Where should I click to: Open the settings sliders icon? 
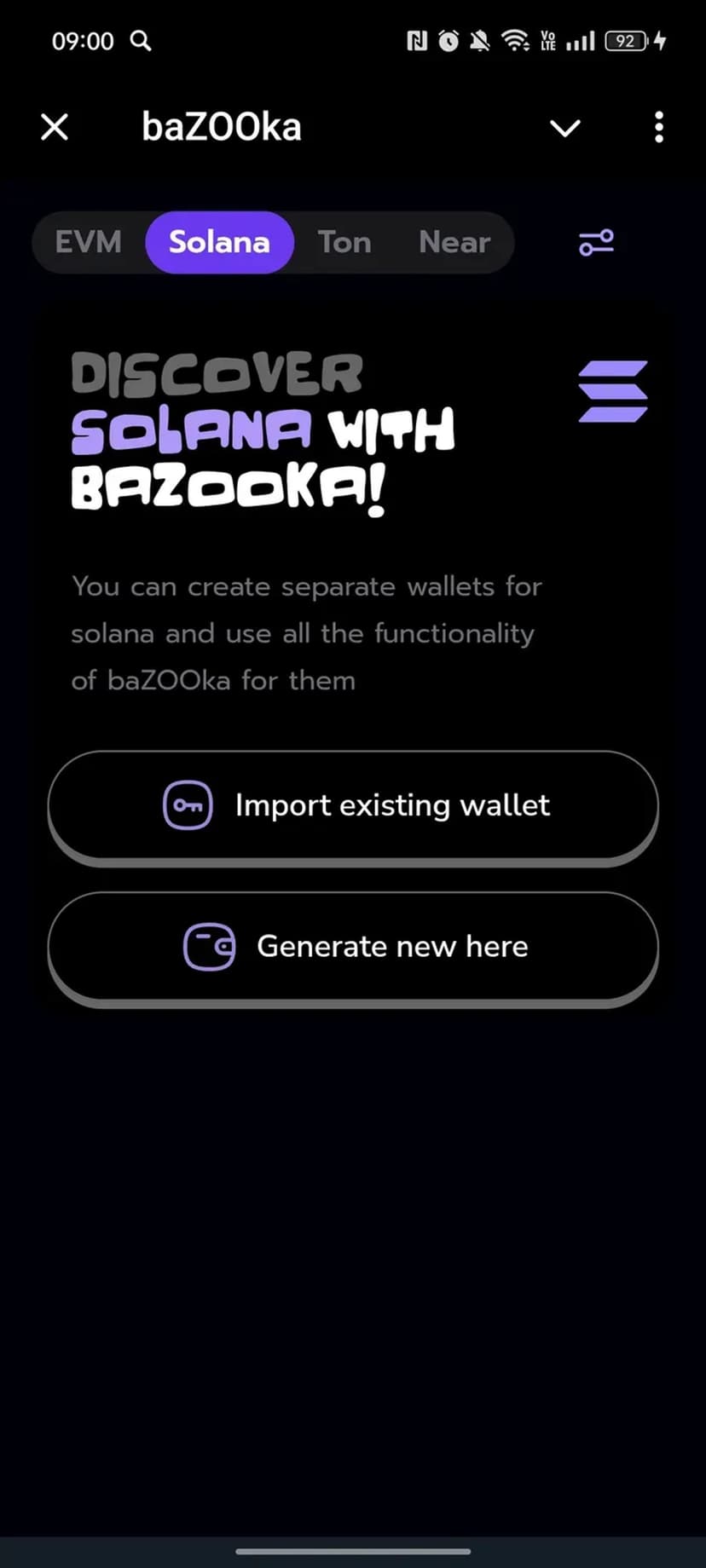click(596, 242)
